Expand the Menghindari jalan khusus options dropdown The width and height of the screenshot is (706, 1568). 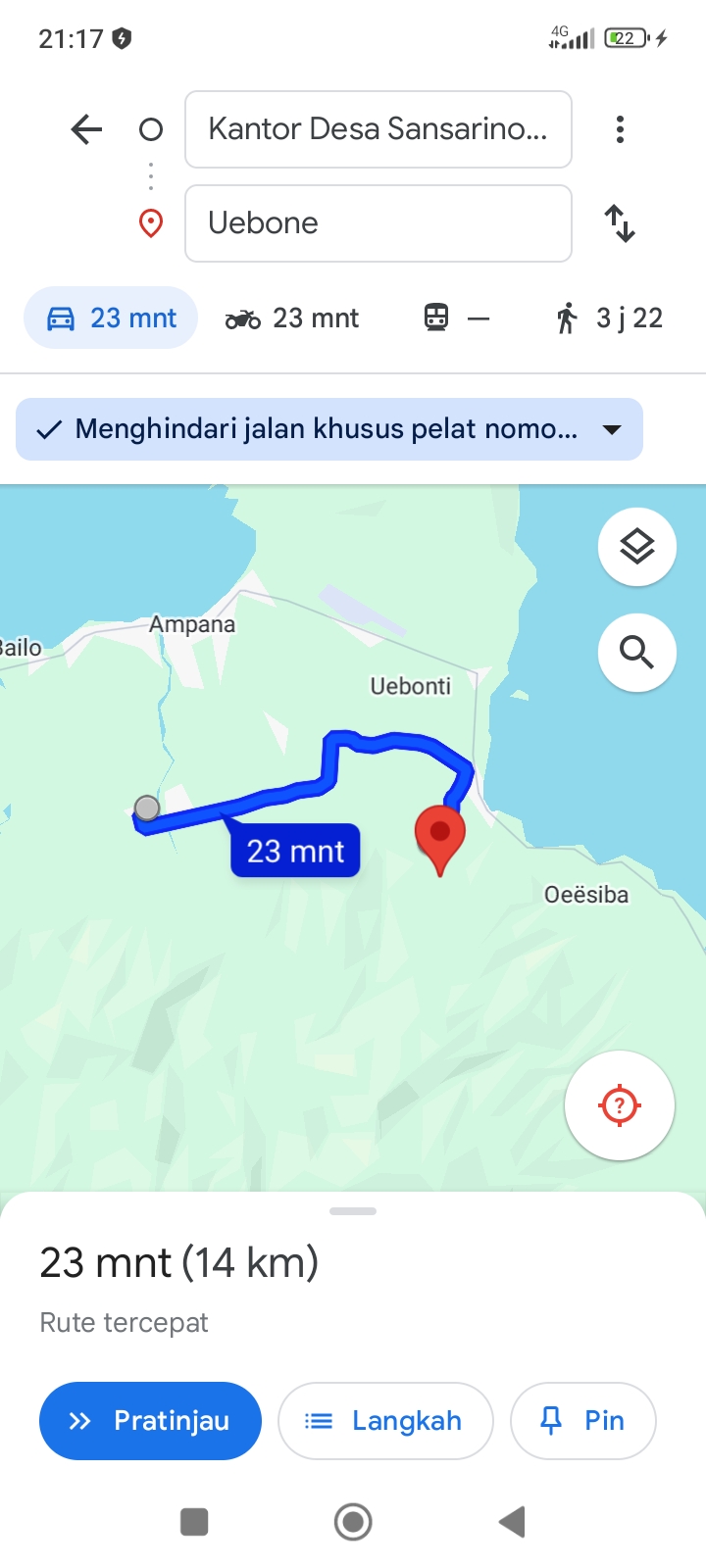[329, 429]
